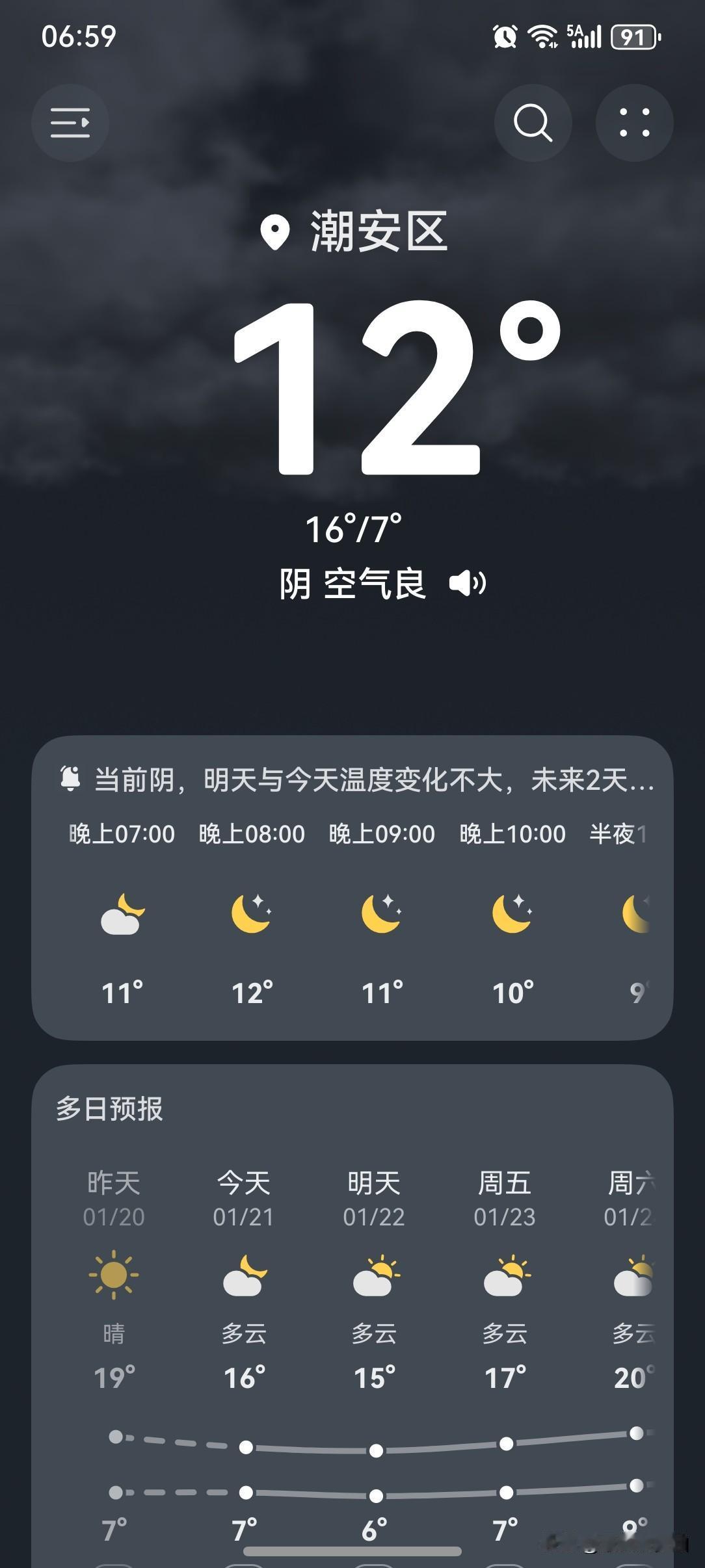Image resolution: width=705 pixels, height=1568 pixels.
Task: Open the four-dot options icon
Action: [634, 123]
